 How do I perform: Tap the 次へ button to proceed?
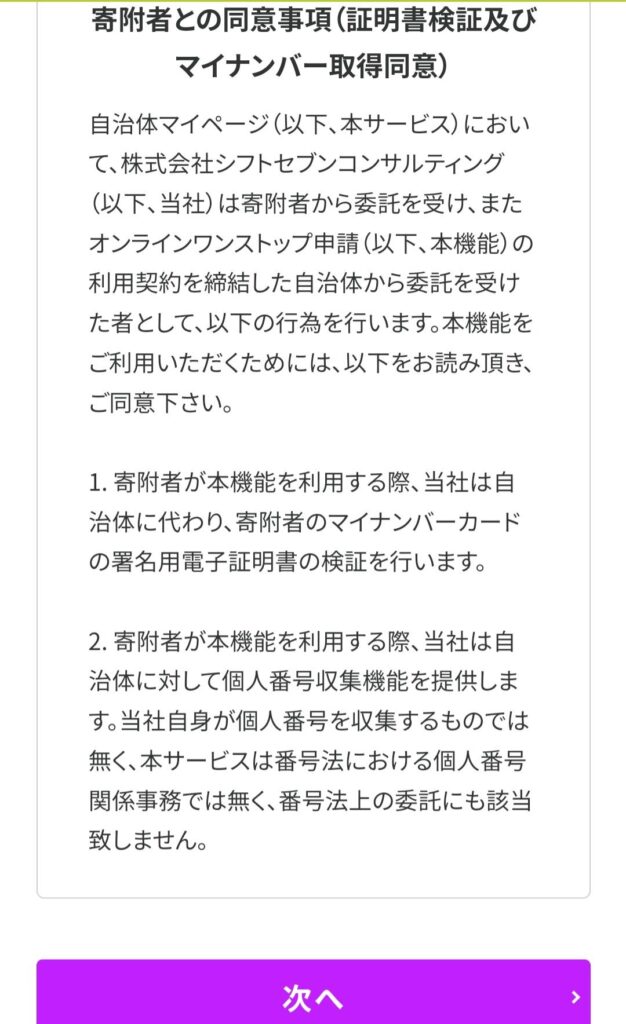pos(313,995)
